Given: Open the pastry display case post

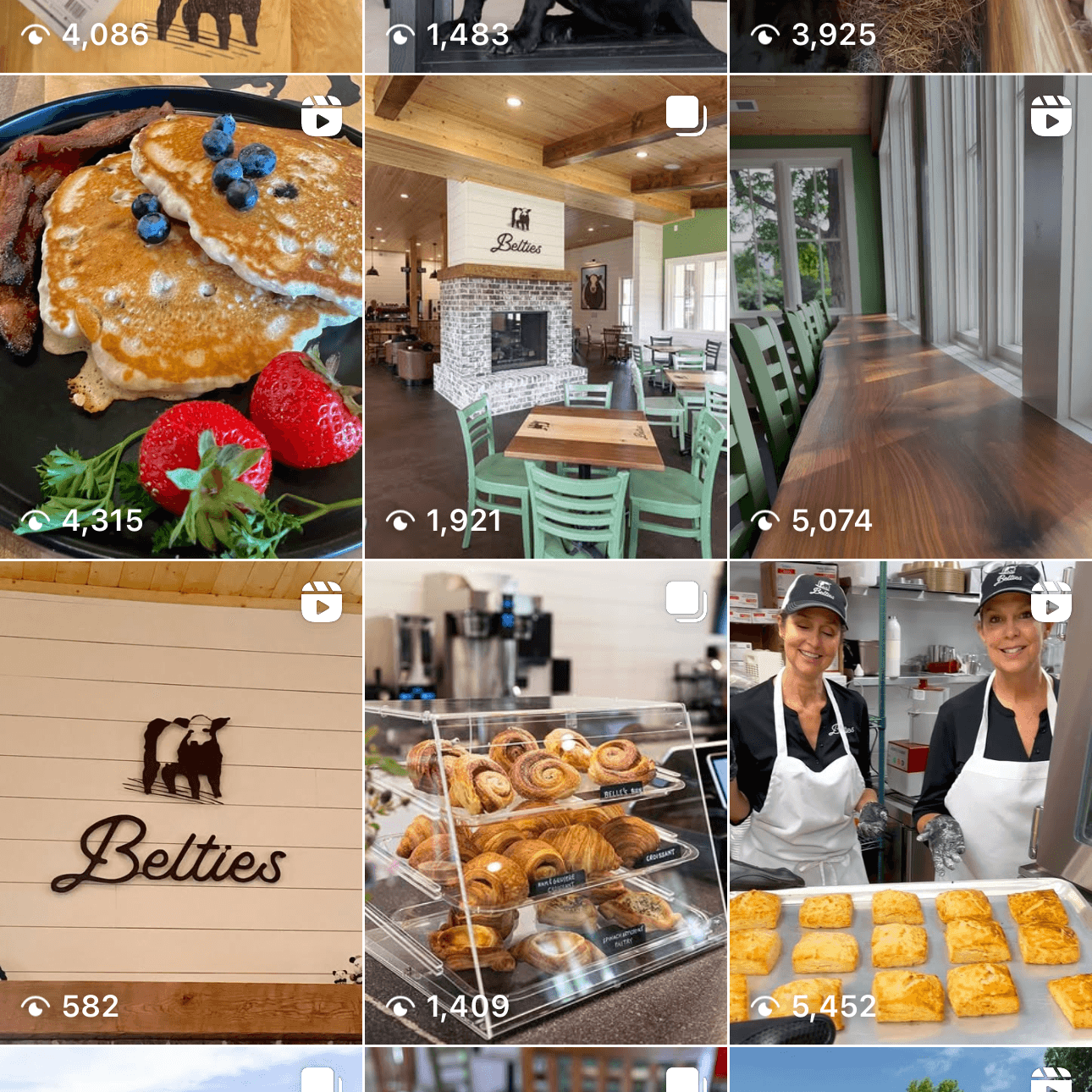Looking at the screenshot, I should [545, 802].
